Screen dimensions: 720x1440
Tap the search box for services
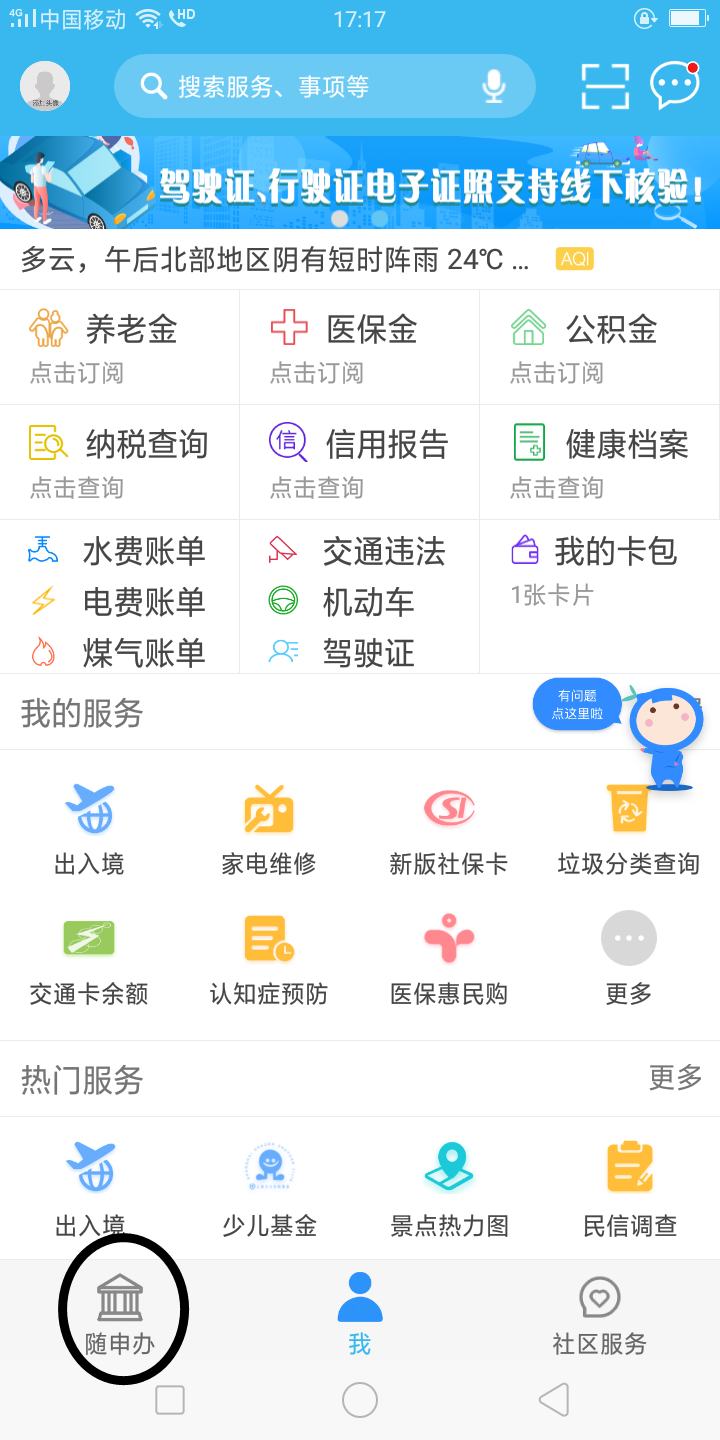click(x=324, y=86)
